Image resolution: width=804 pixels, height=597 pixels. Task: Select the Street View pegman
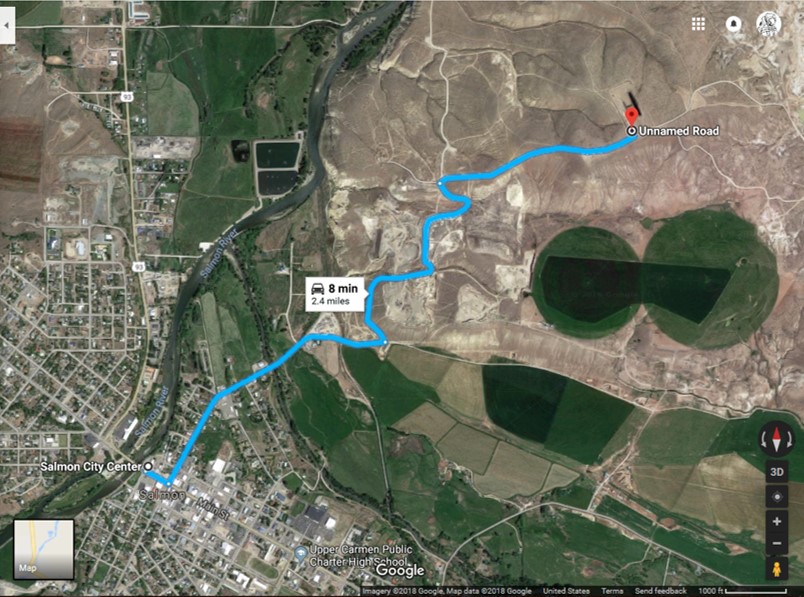pyautogui.click(x=777, y=568)
